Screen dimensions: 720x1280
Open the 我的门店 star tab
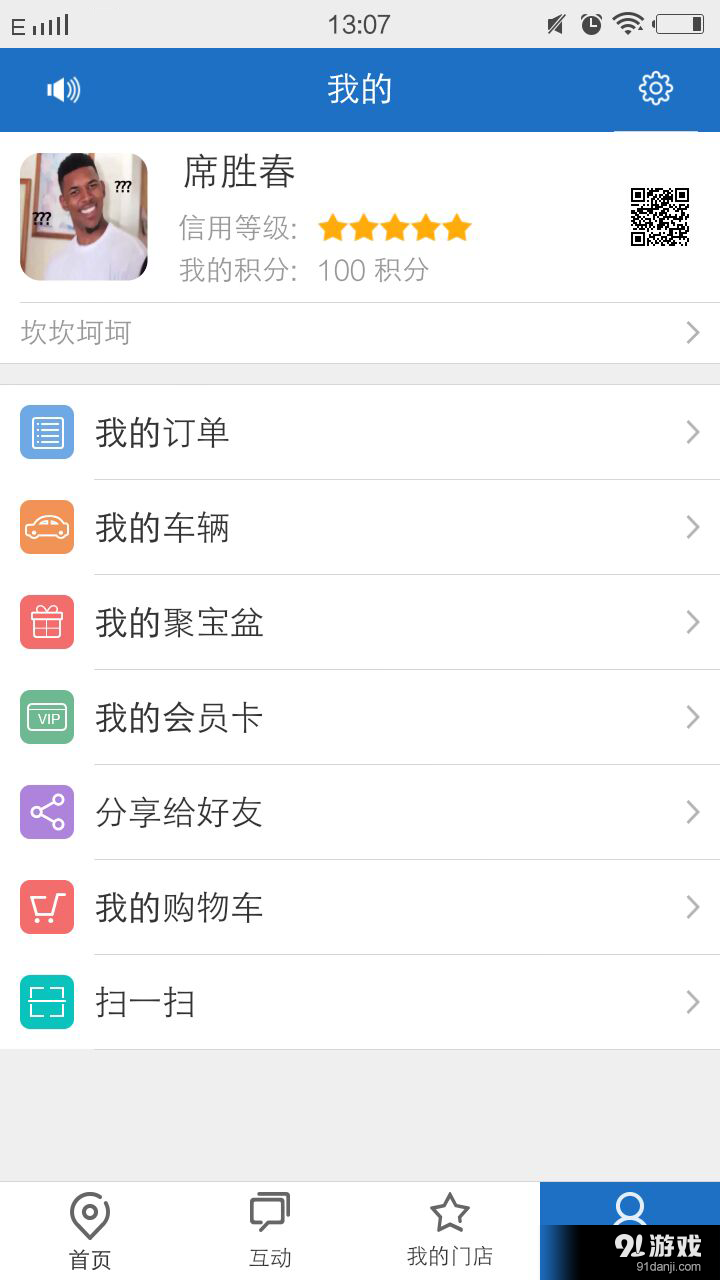(x=449, y=1230)
